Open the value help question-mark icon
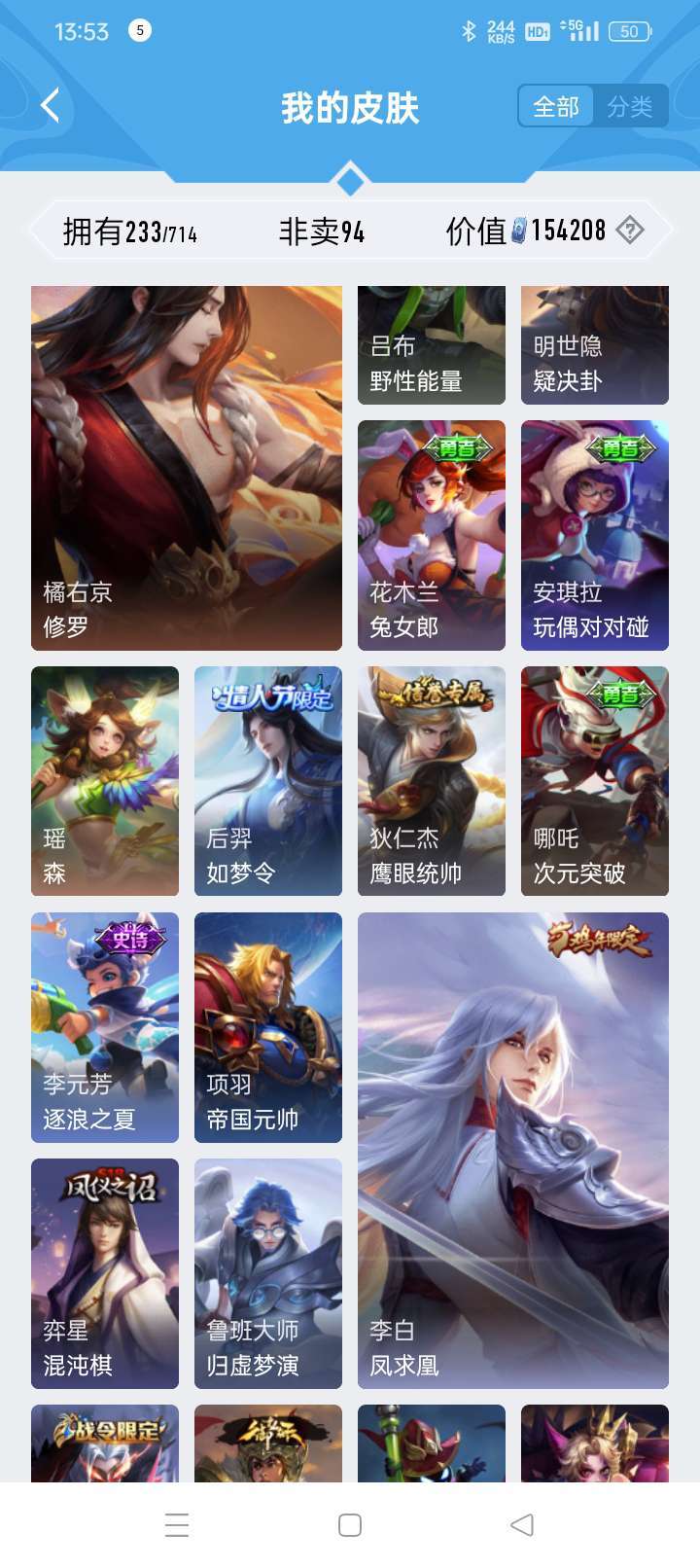The image size is (700, 1568). click(630, 231)
